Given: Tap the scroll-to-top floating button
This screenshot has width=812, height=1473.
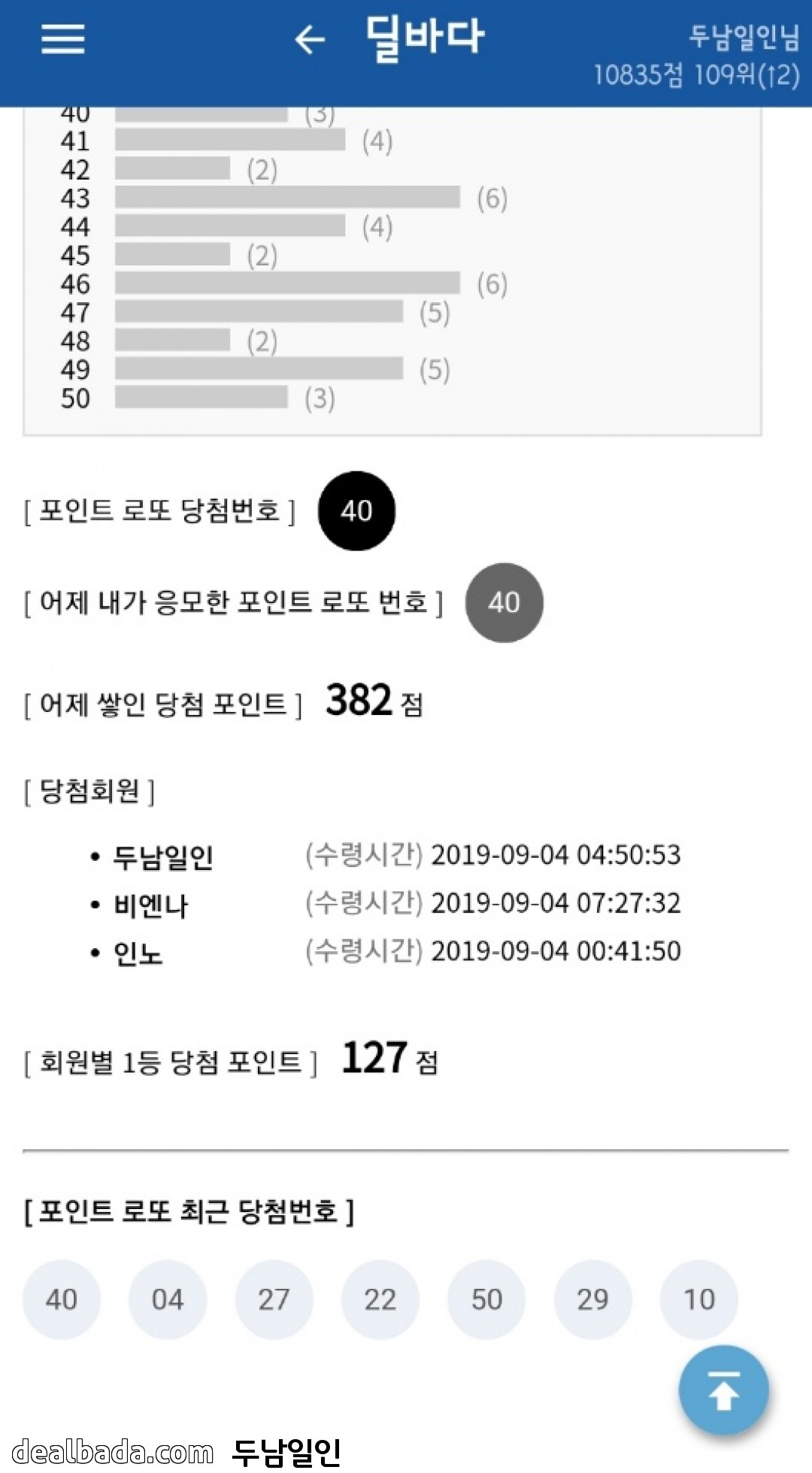Looking at the screenshot, I should pyautogui.click(x=723, y=1390).
